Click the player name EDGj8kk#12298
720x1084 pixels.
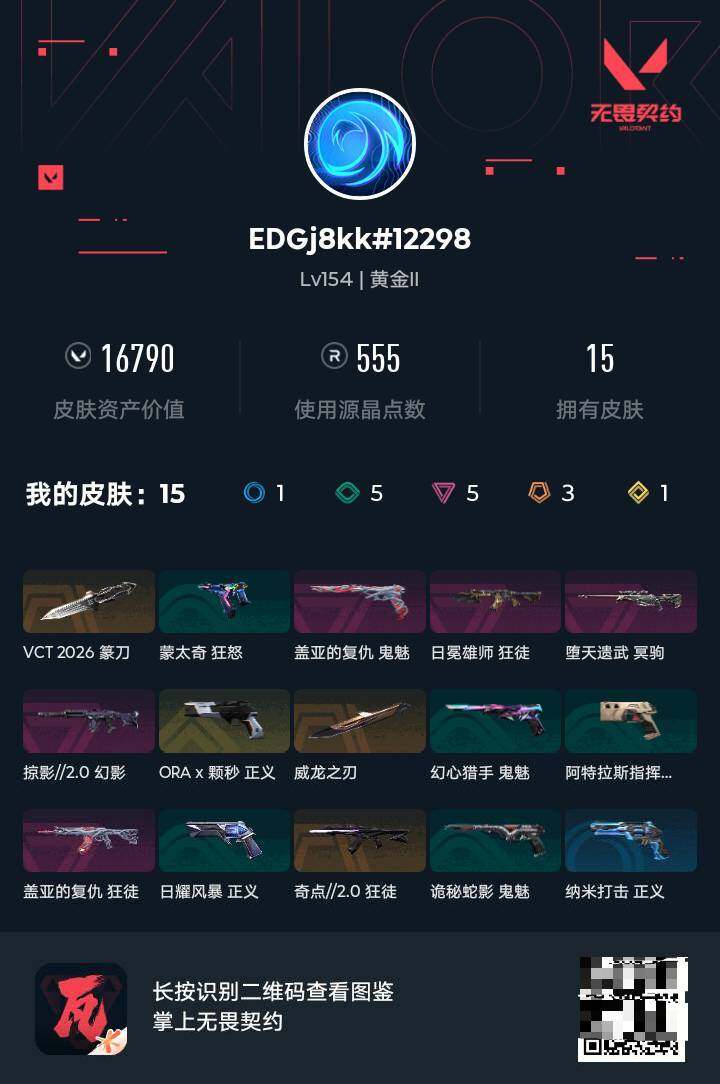(360, 240)
